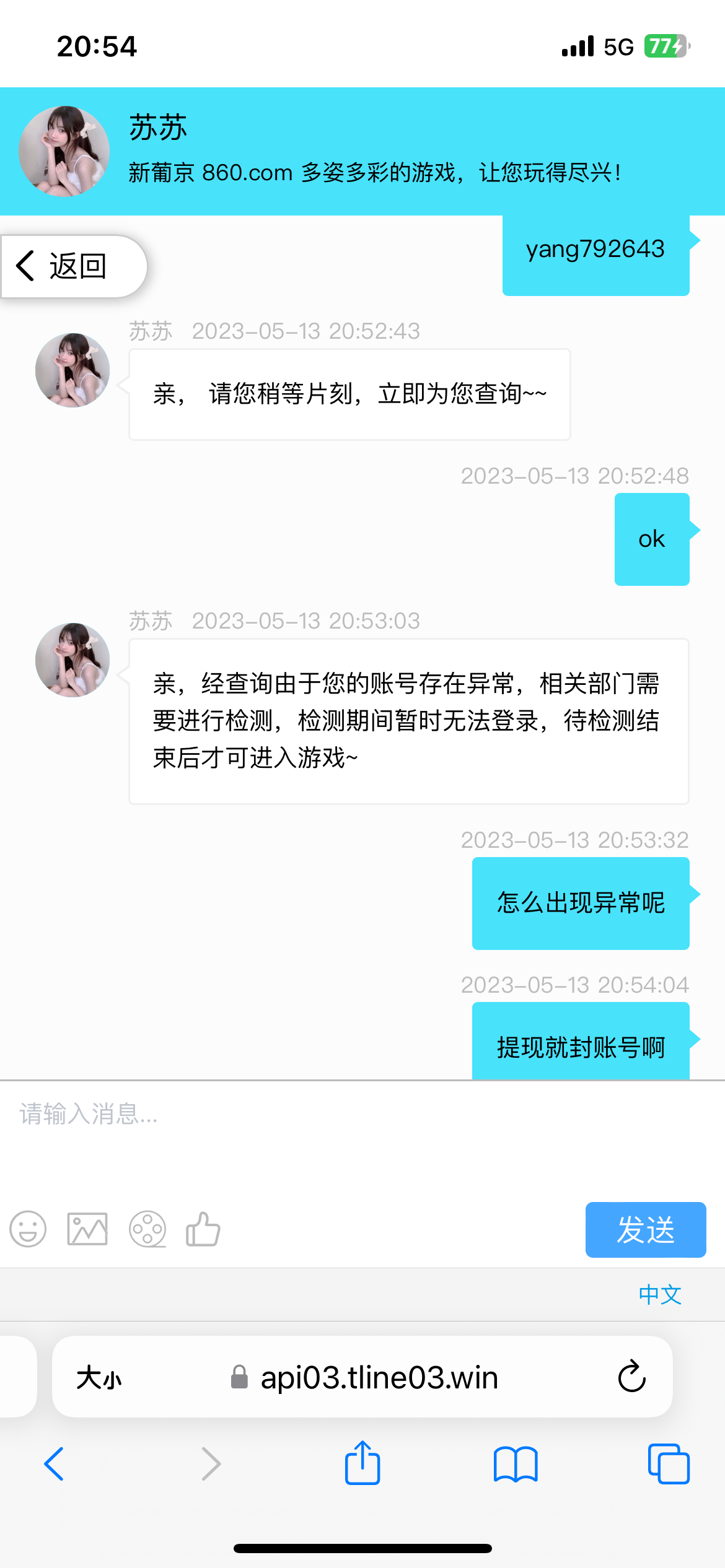Show all open Safari tabs
Screen dimensions: 725x1568
click(x=668, y=1464)
